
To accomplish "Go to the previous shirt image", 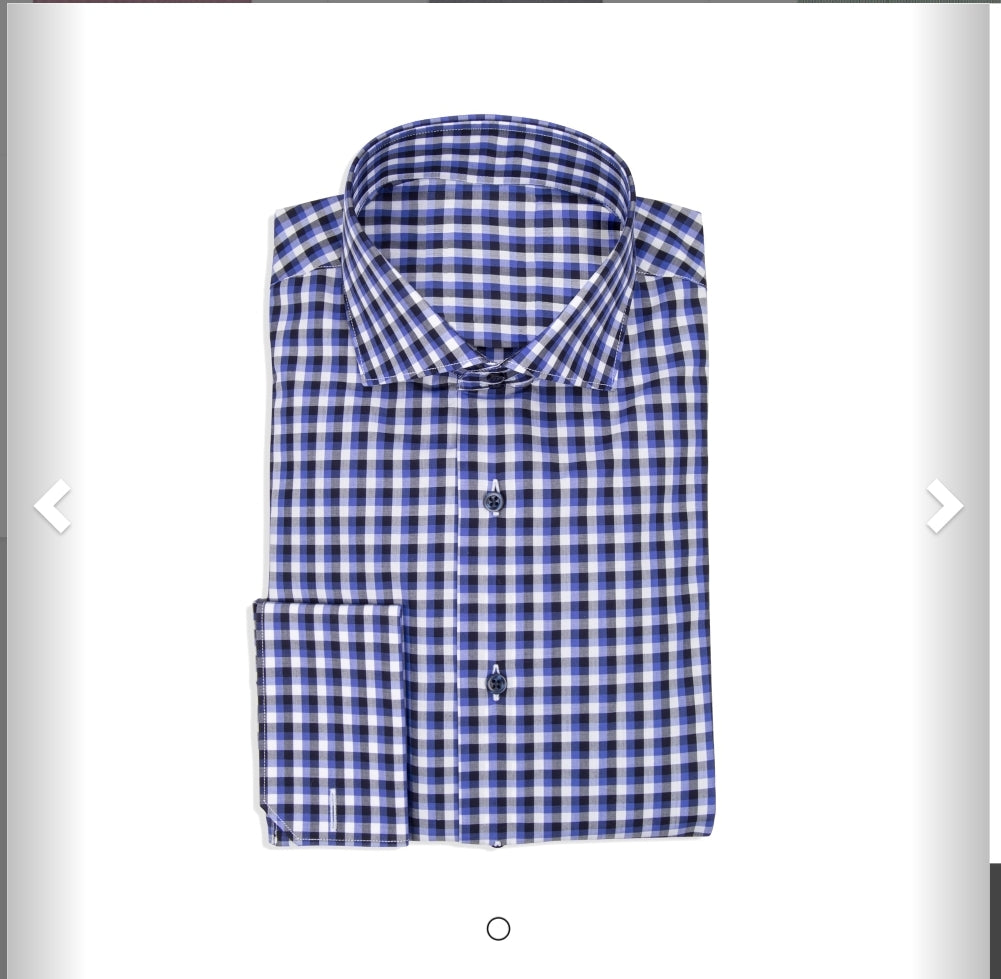I will 52,506.
